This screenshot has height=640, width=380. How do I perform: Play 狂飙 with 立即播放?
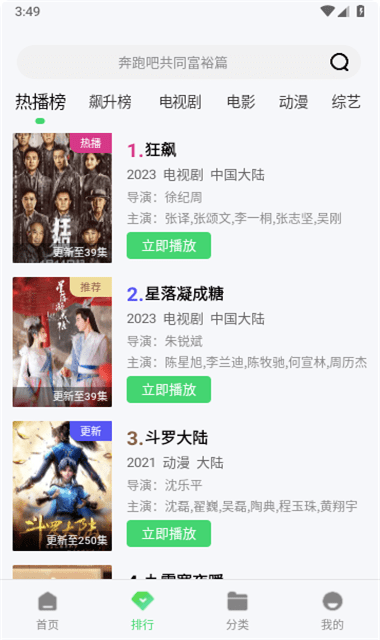169,246
